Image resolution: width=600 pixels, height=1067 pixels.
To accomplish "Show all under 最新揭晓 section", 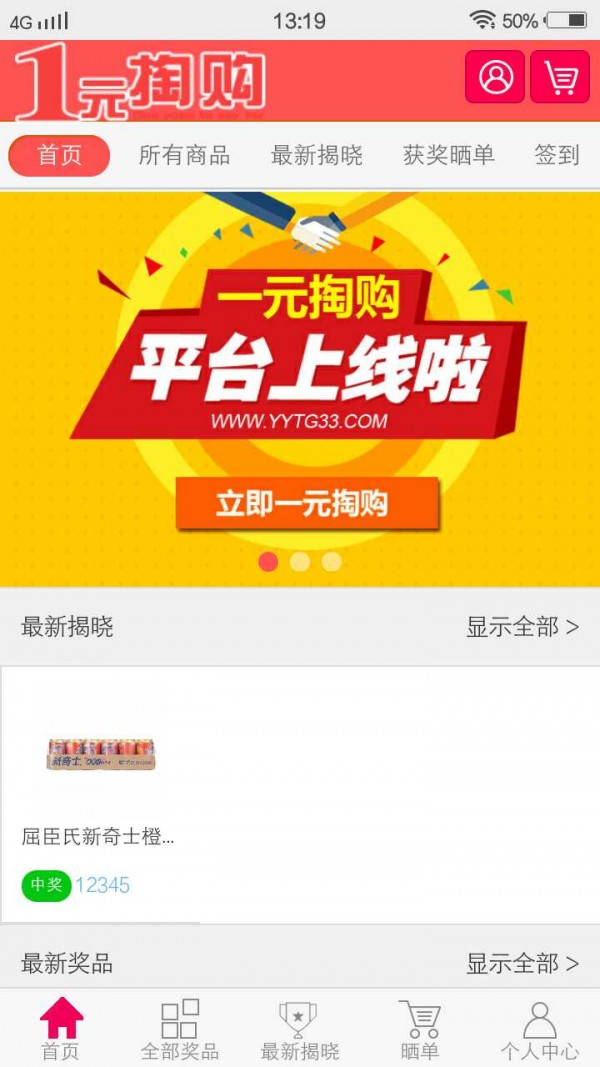I will point(522,627).
